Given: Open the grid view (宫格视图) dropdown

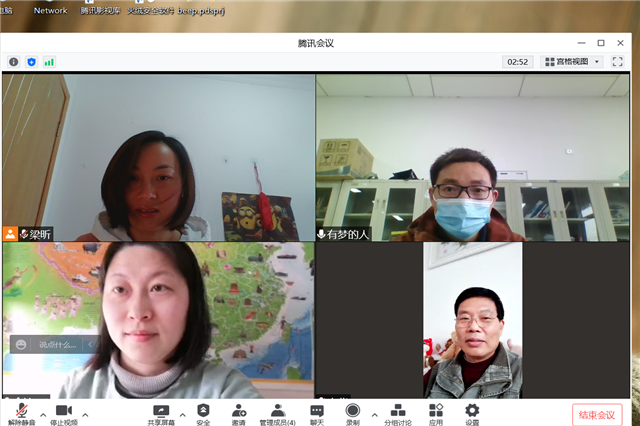Looking at the screenshot, I should click(572, 61).
